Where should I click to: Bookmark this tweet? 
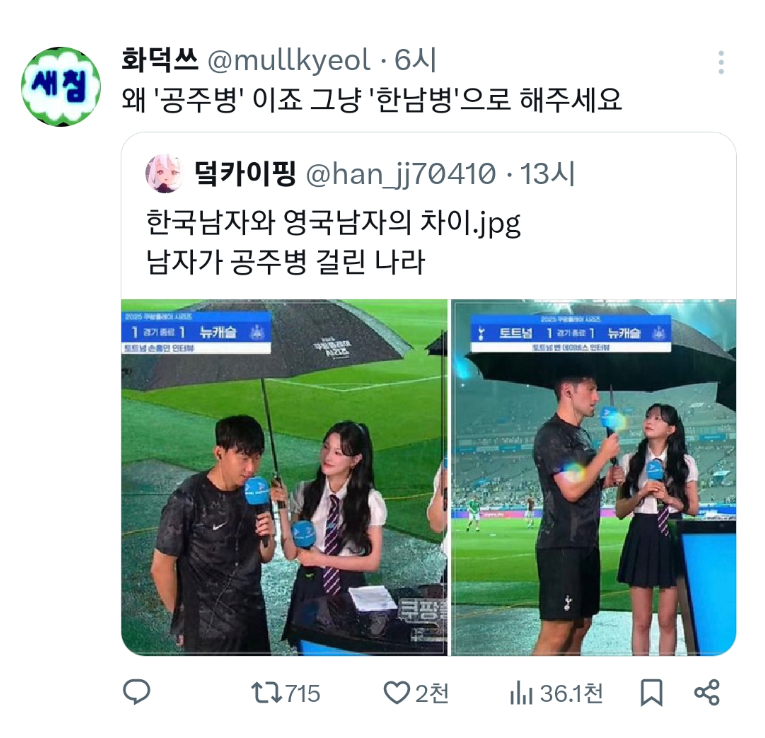click(x=651, y=693)
